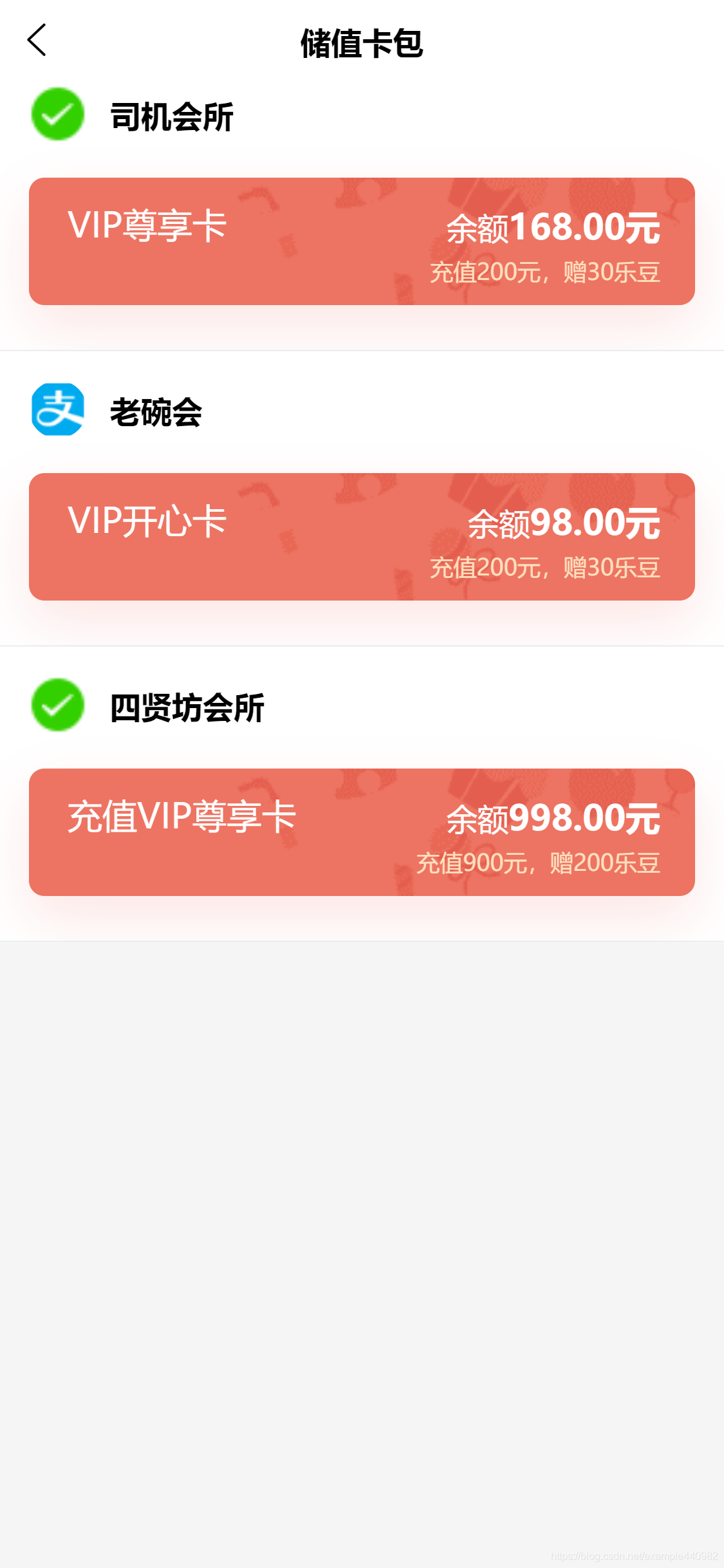This screenshot has width=724, height=1568.
Task: Open the VIP尊享卡 with 168.00元 balance
Action: pyautogui.click(x=362, y=241)
